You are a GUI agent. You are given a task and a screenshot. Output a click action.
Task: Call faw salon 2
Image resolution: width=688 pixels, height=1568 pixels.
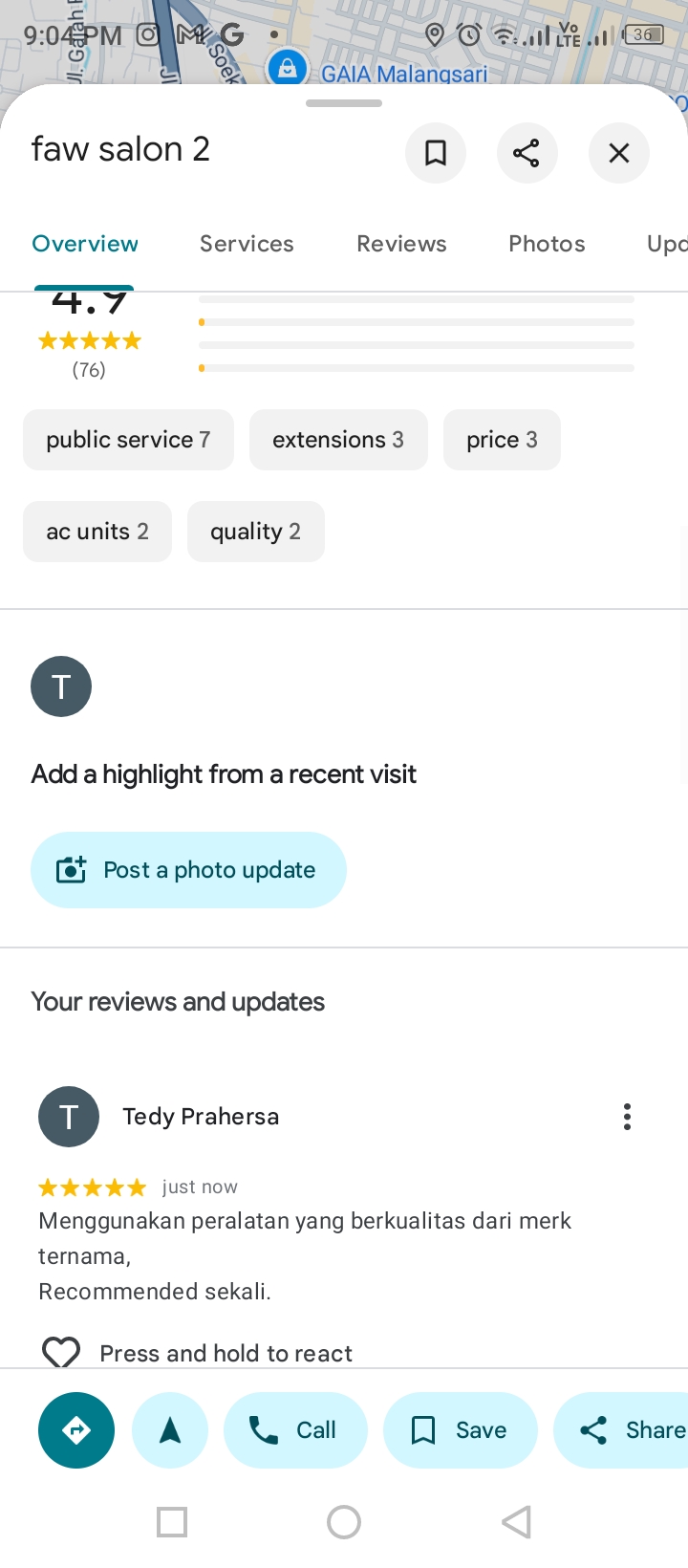(x=295, y=1430)
